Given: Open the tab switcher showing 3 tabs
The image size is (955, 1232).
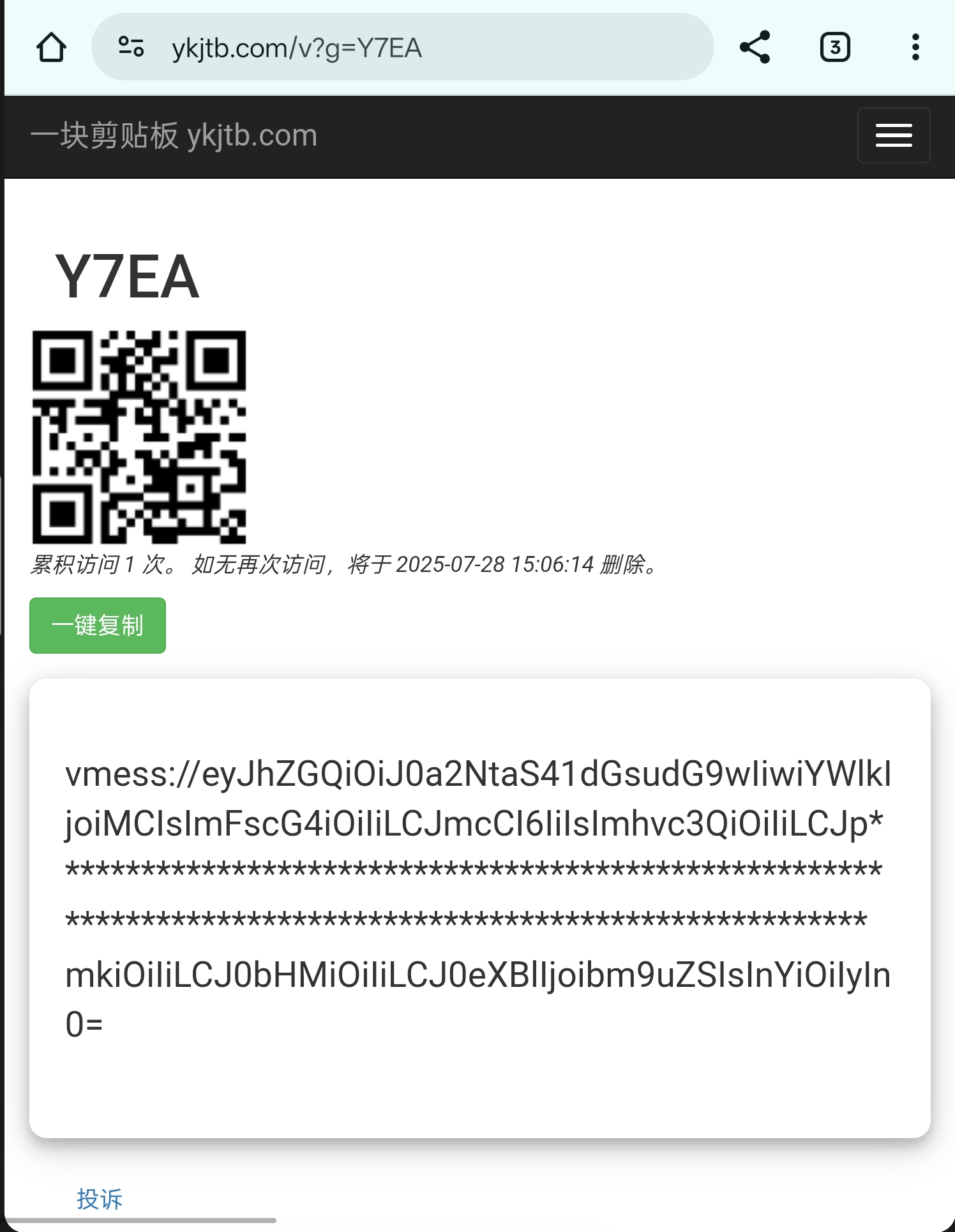Looking at the screenshot, I should pos(834,48).
